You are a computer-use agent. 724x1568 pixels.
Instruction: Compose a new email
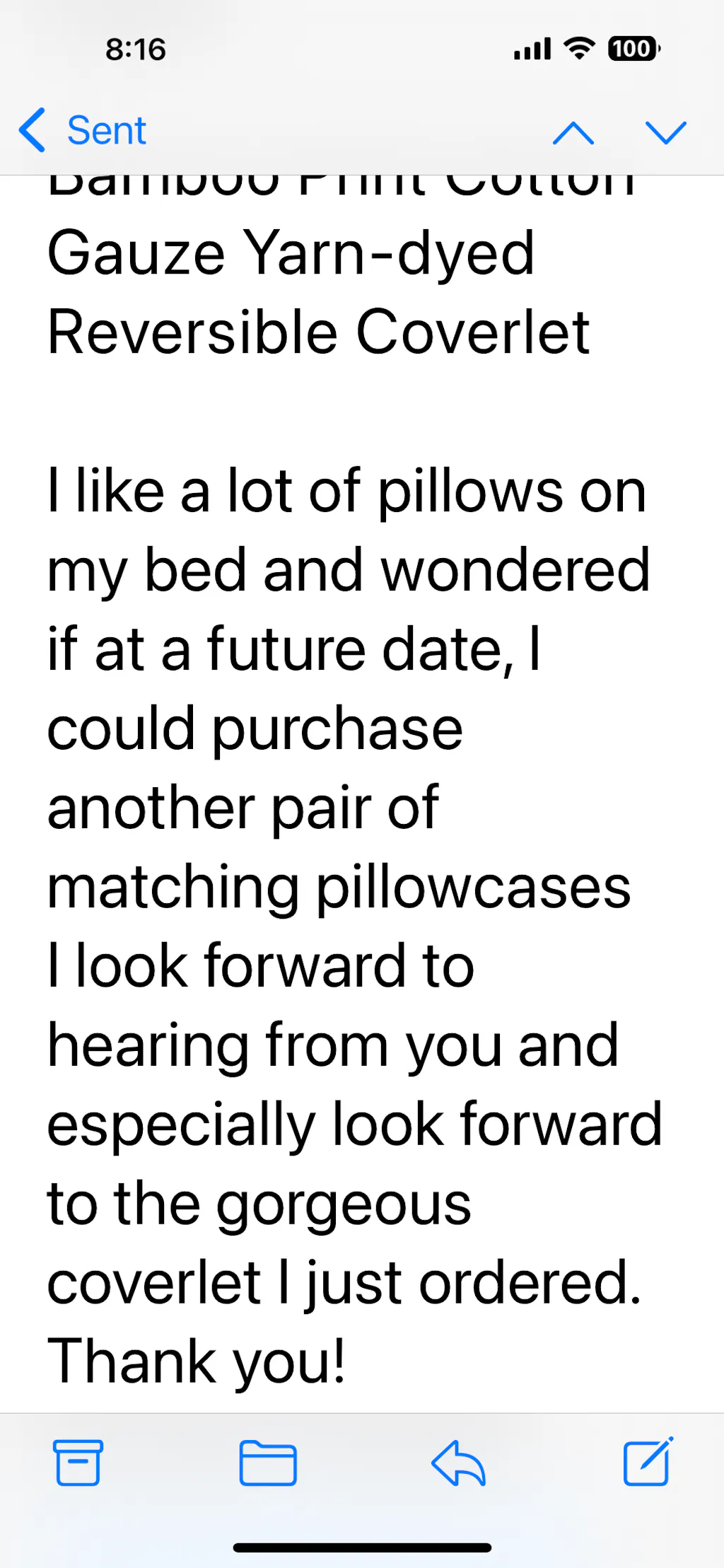(x=648, y=1461)
